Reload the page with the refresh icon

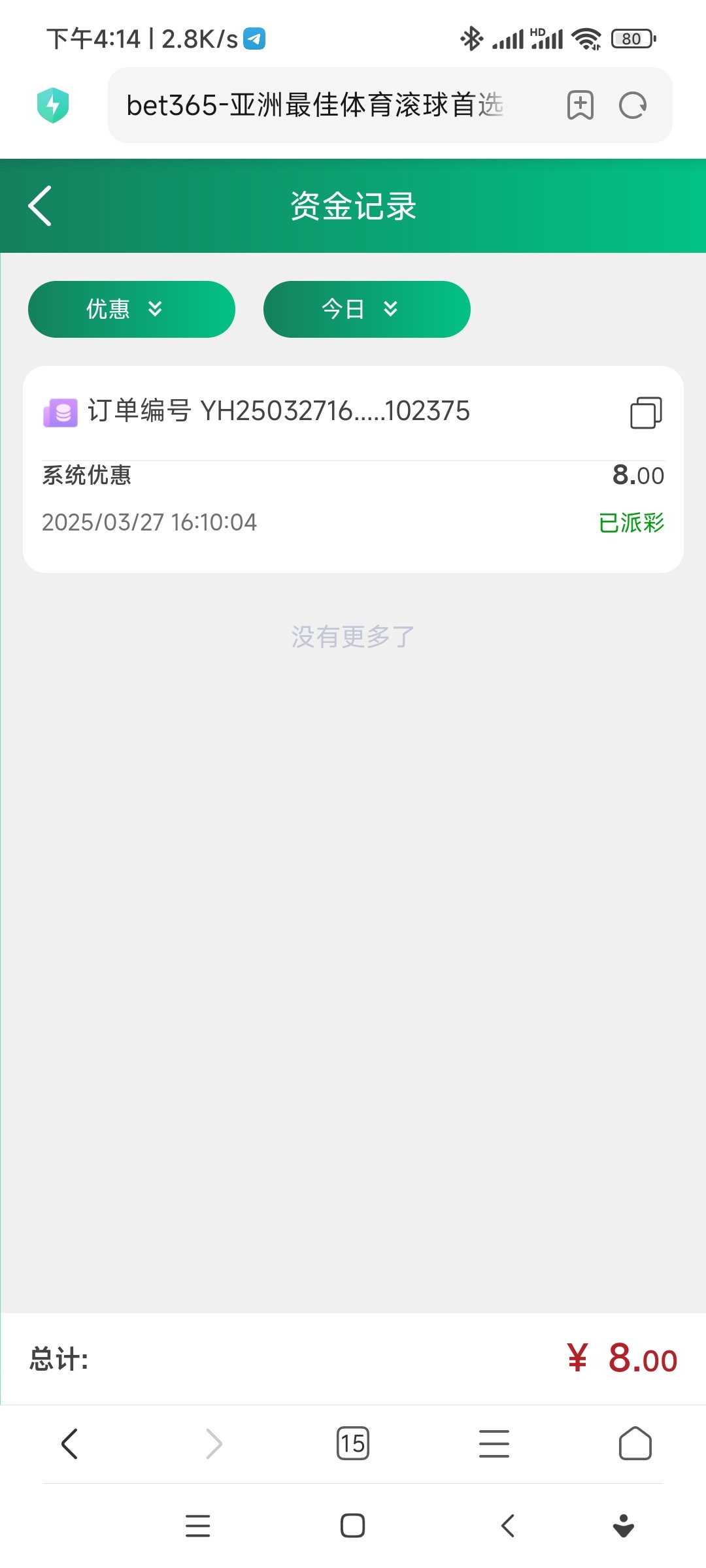pyautogui.click(x=633, y=105)
